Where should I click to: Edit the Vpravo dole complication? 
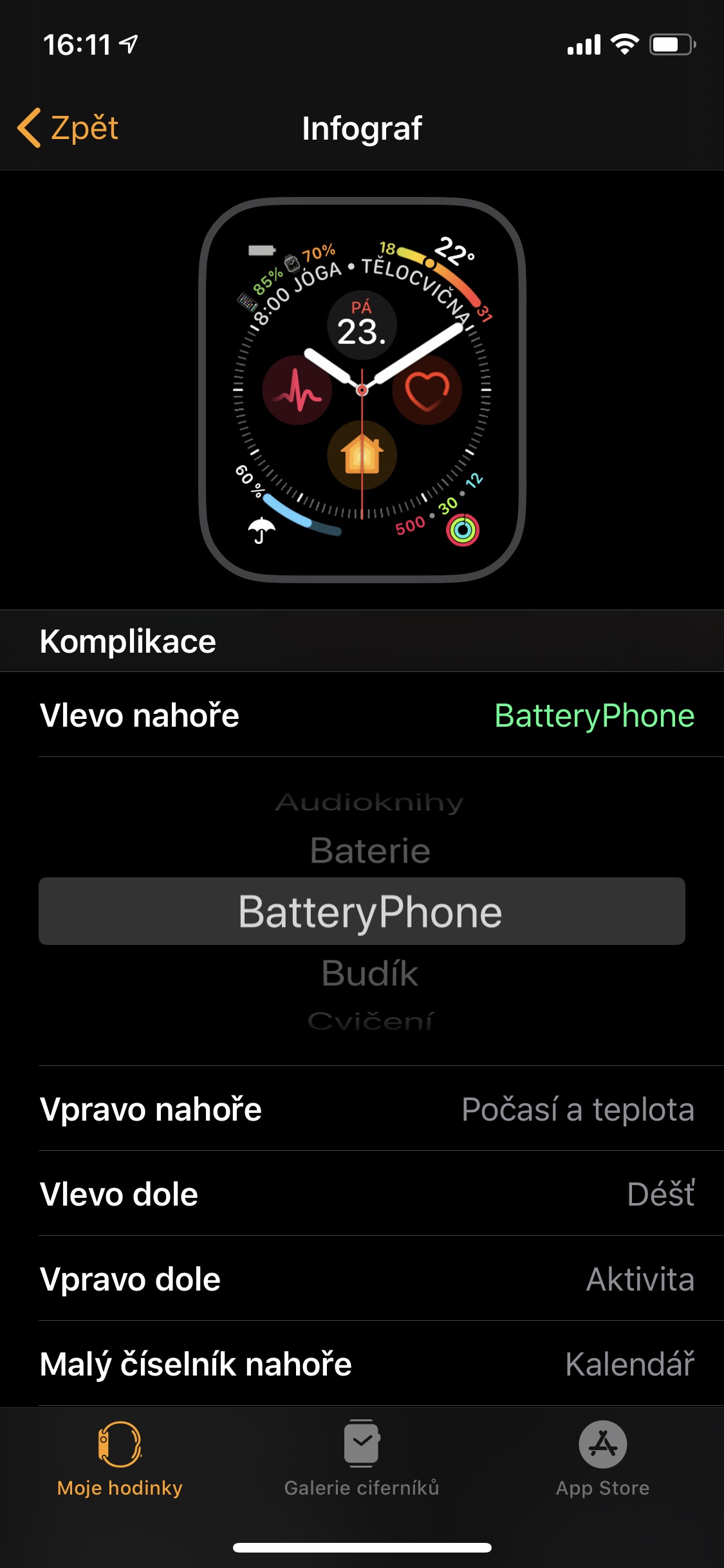[367, 1279]
